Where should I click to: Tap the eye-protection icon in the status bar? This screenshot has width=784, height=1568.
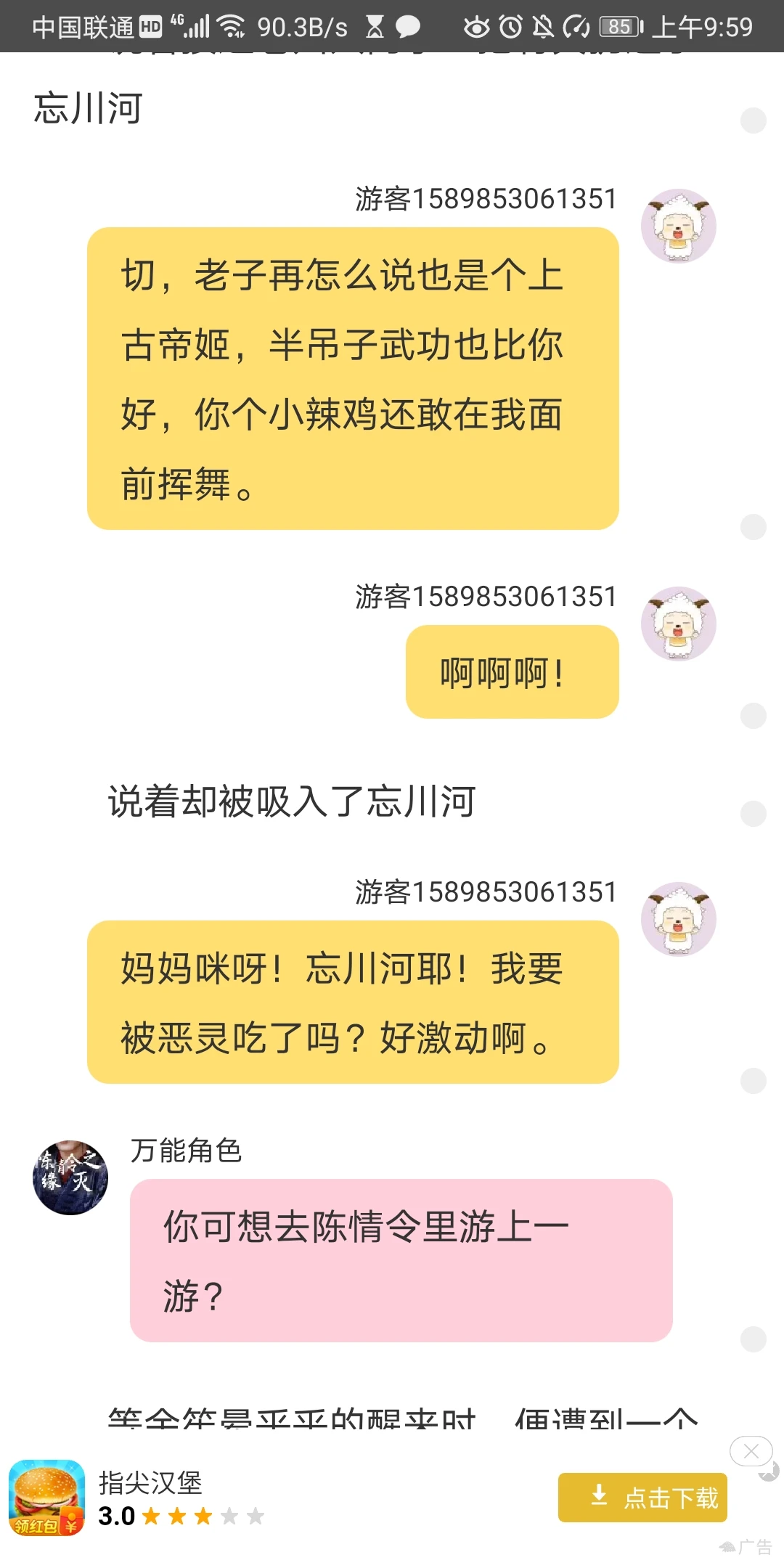tap(475, 27)
